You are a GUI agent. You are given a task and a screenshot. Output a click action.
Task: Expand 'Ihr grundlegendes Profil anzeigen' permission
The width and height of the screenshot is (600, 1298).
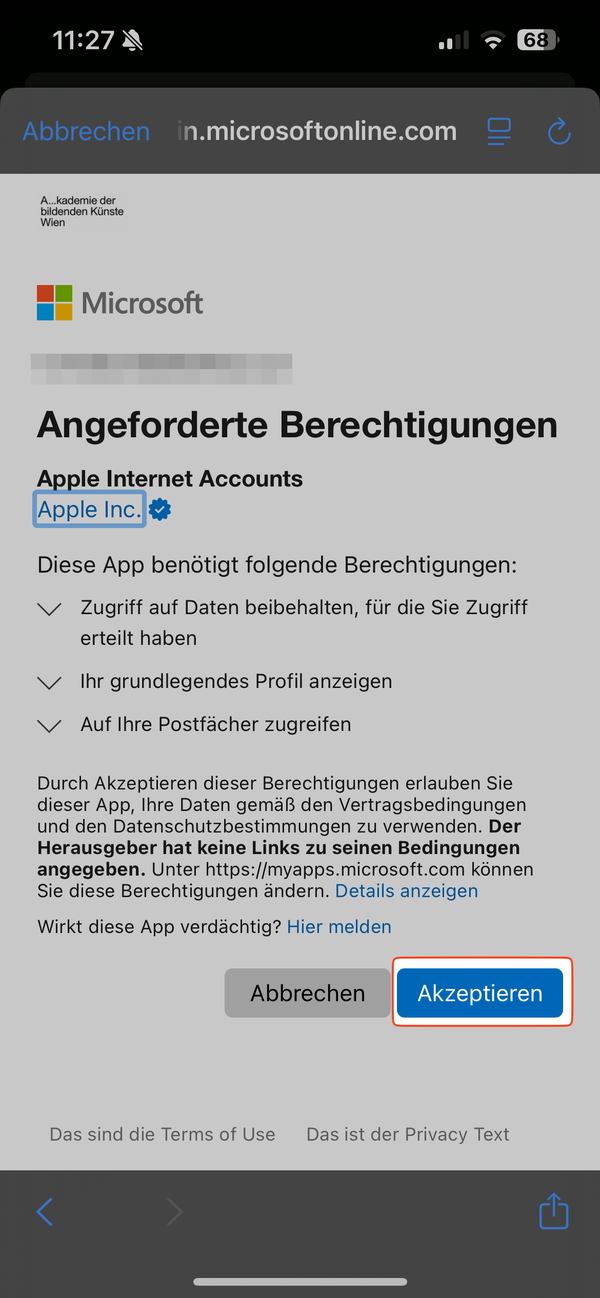click(49, 682)
